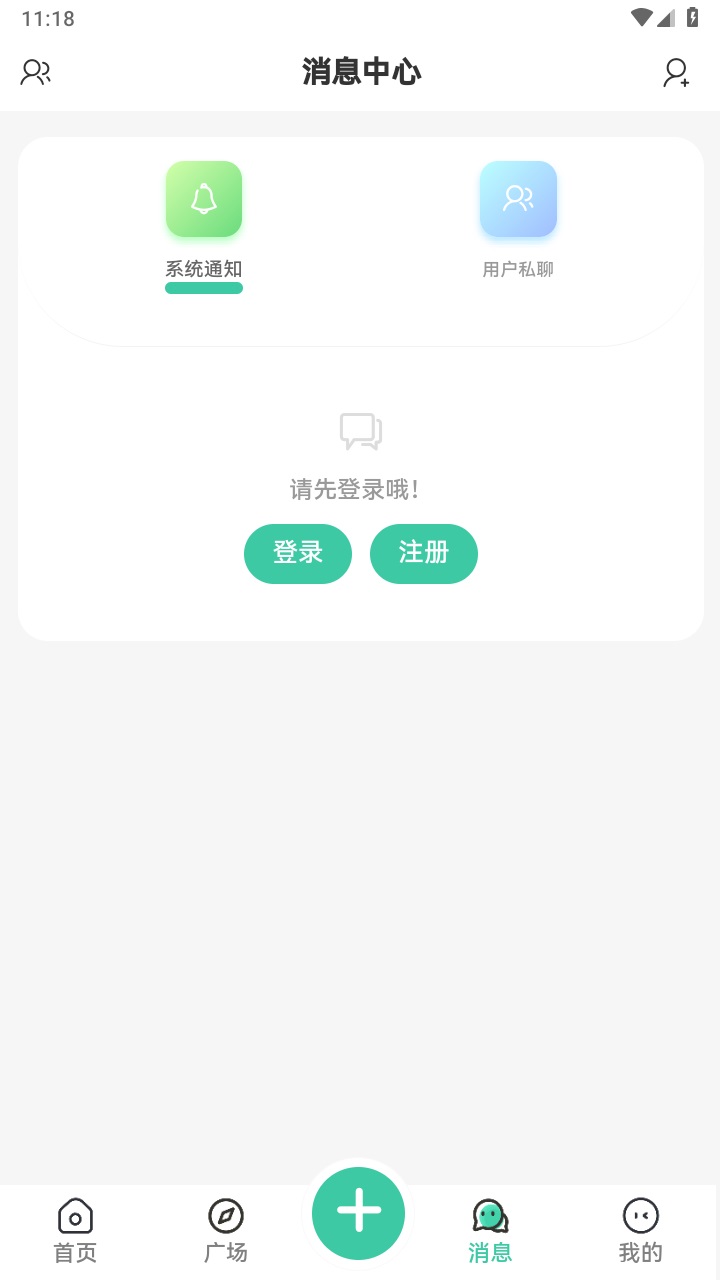Click the empty chat bubble placeholder icon
The image size is (720, 1280).
[359, 431]
